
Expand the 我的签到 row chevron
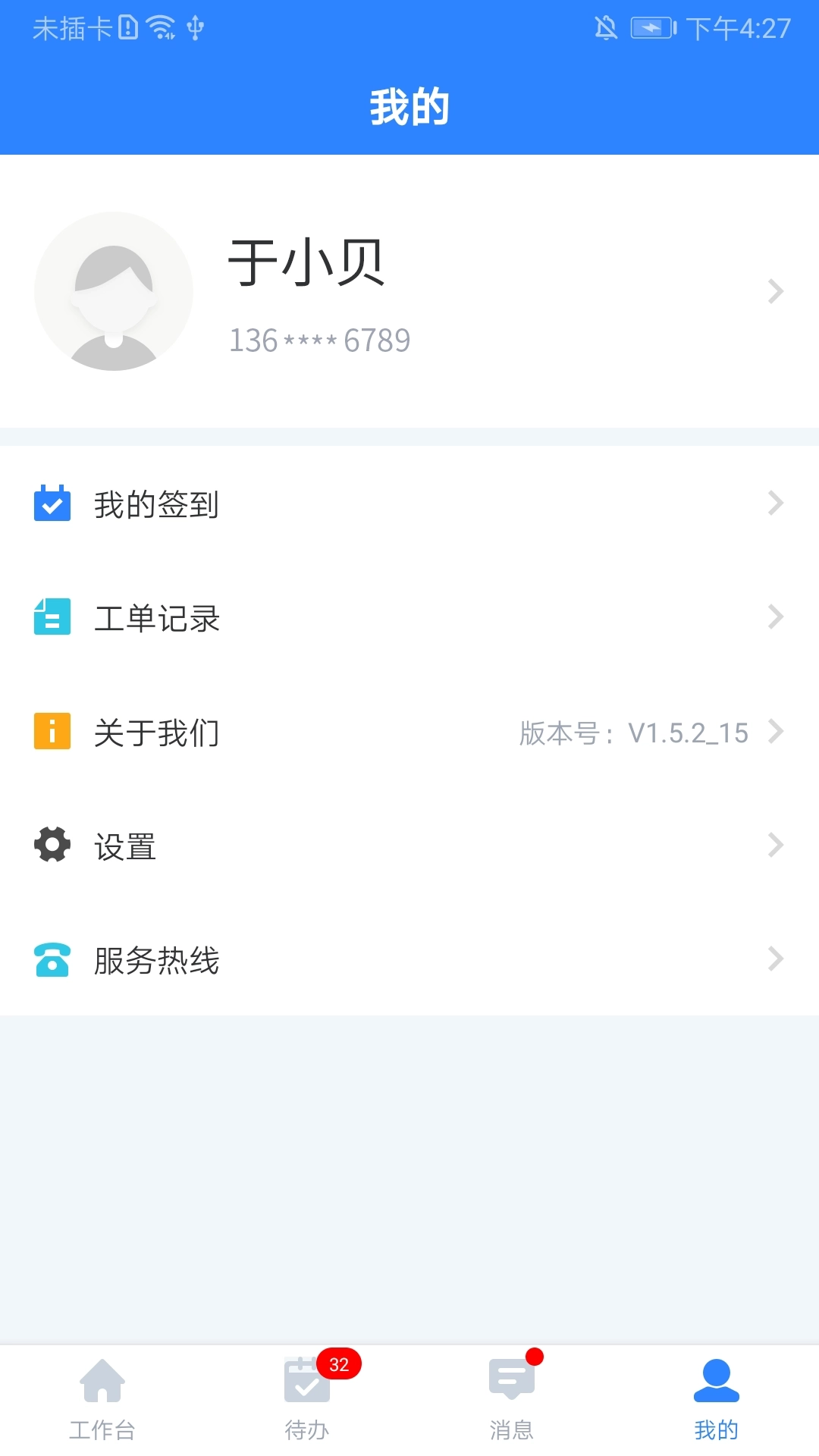[x=775, y=503]
